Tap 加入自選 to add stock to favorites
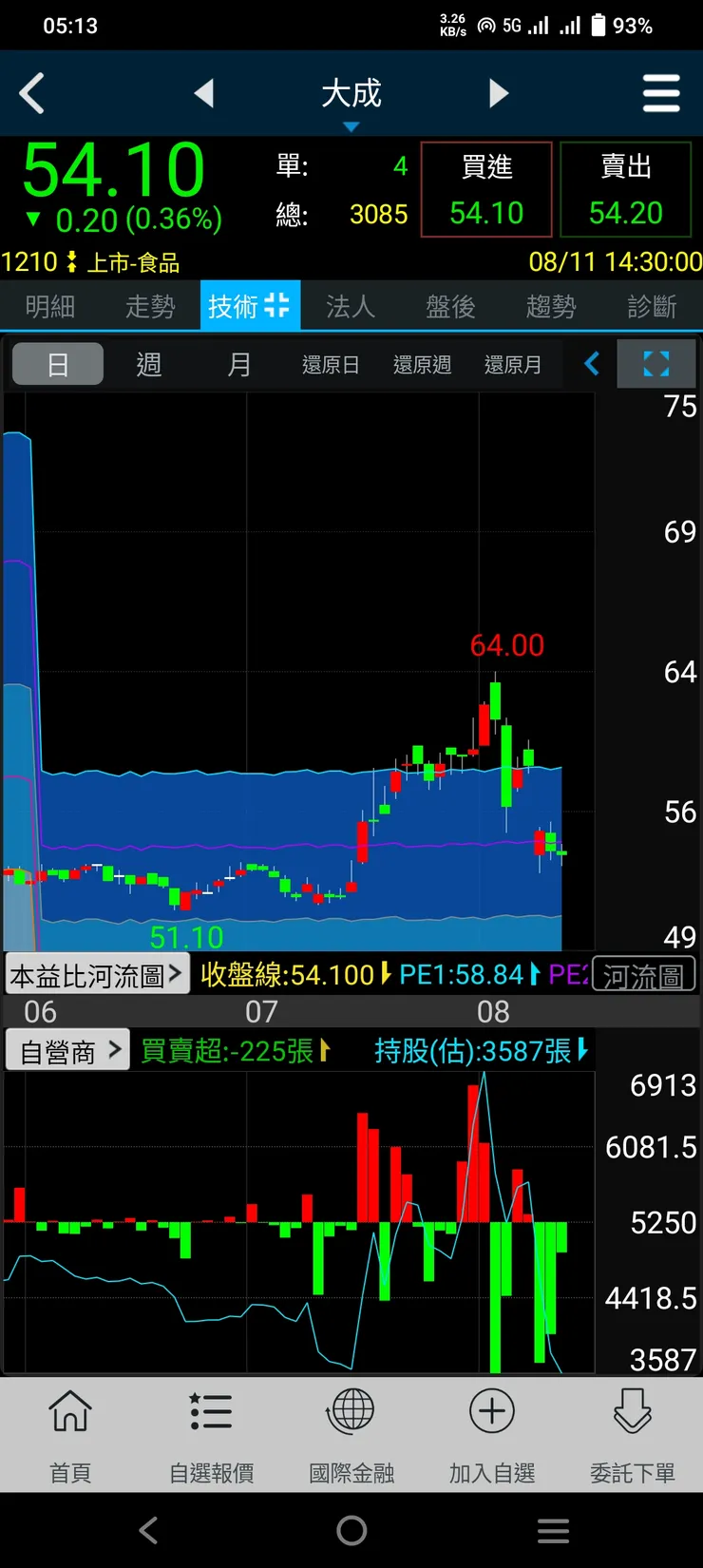The image size is (703, 1568). 492,1435
